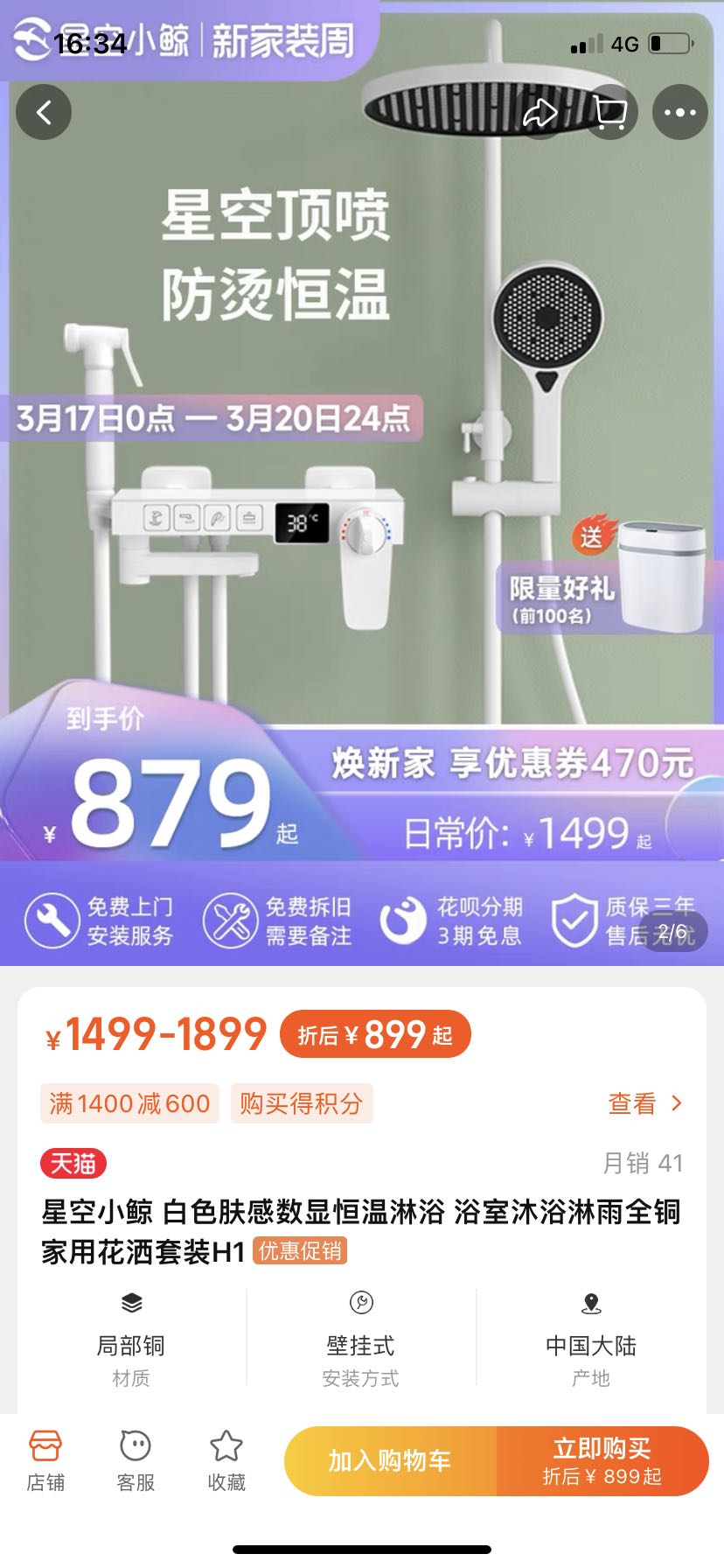Screen dimensions: 724x1568
Task: Tap the 购买得积分 chip
Action: point(302,1103)
